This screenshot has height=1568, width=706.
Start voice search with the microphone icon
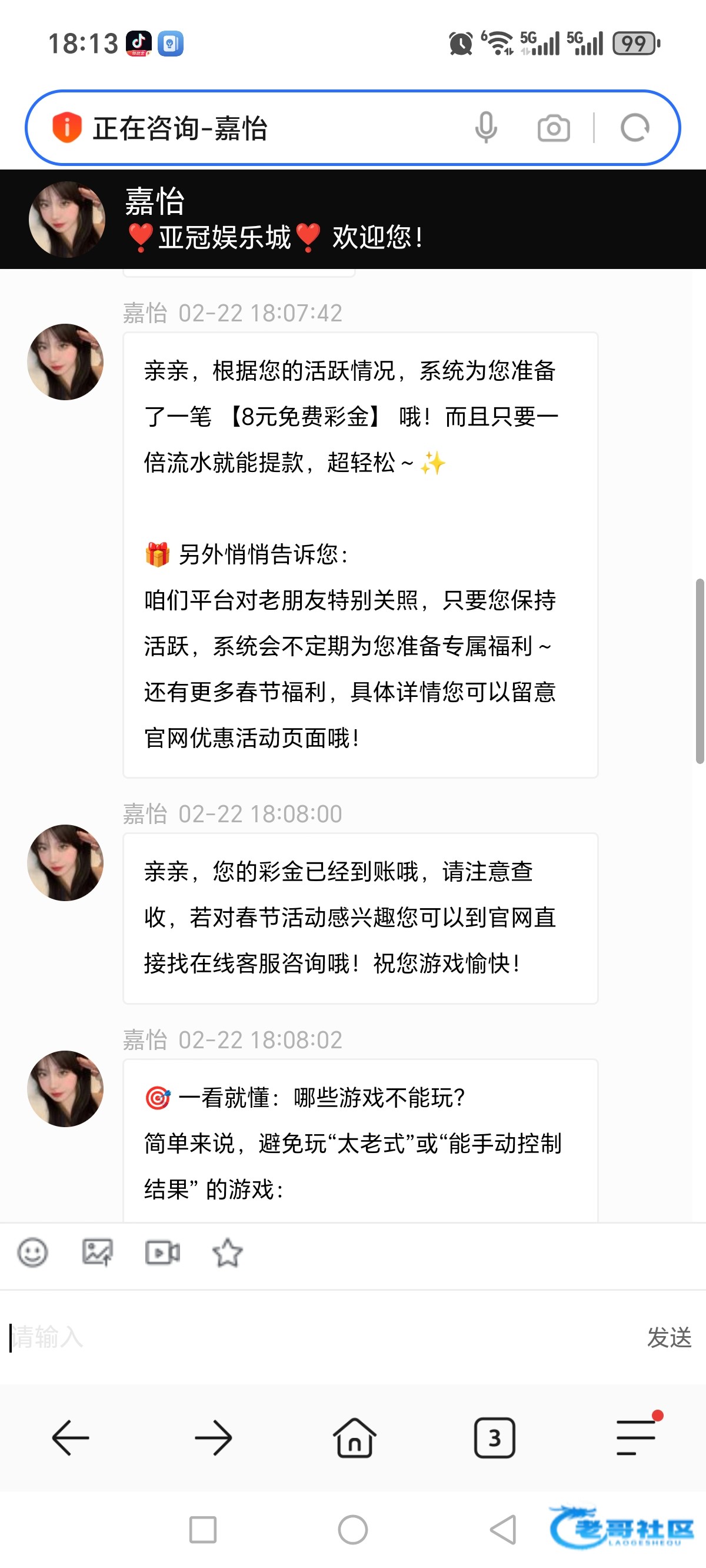tap(486, 128)
